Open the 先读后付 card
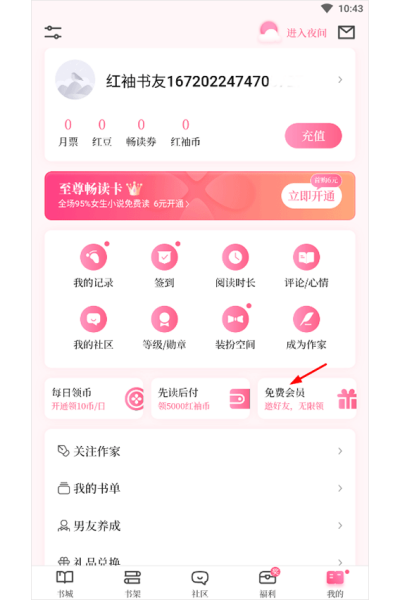This screenshot has height=600, width=400. (200, 398)
